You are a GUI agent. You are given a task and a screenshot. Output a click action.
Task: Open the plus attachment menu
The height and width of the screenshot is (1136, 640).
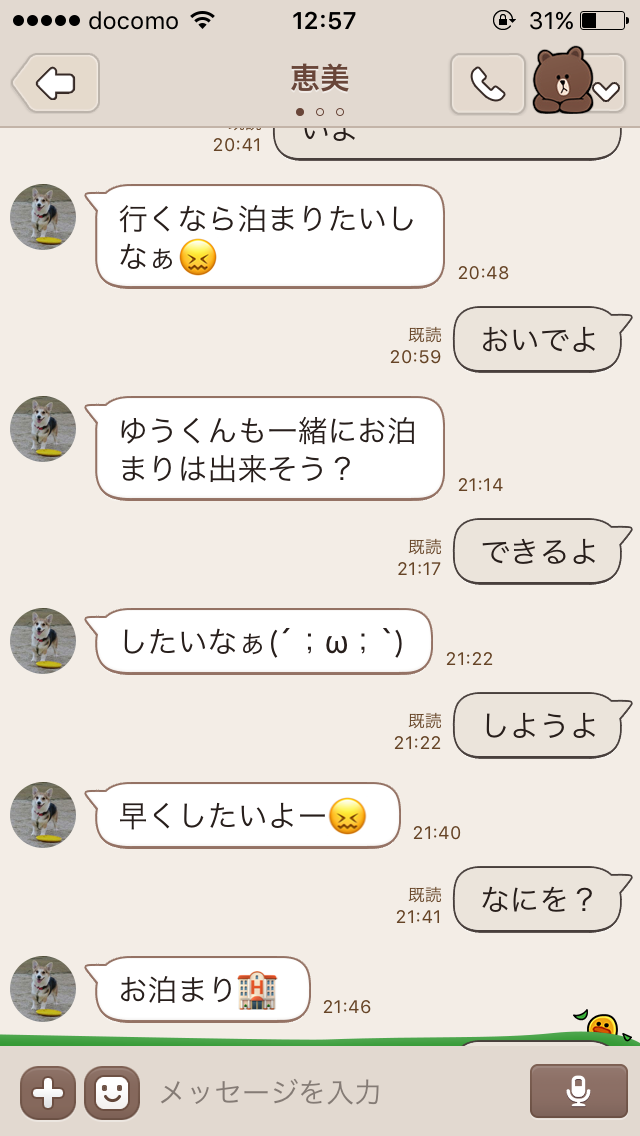coord(48,1092)
